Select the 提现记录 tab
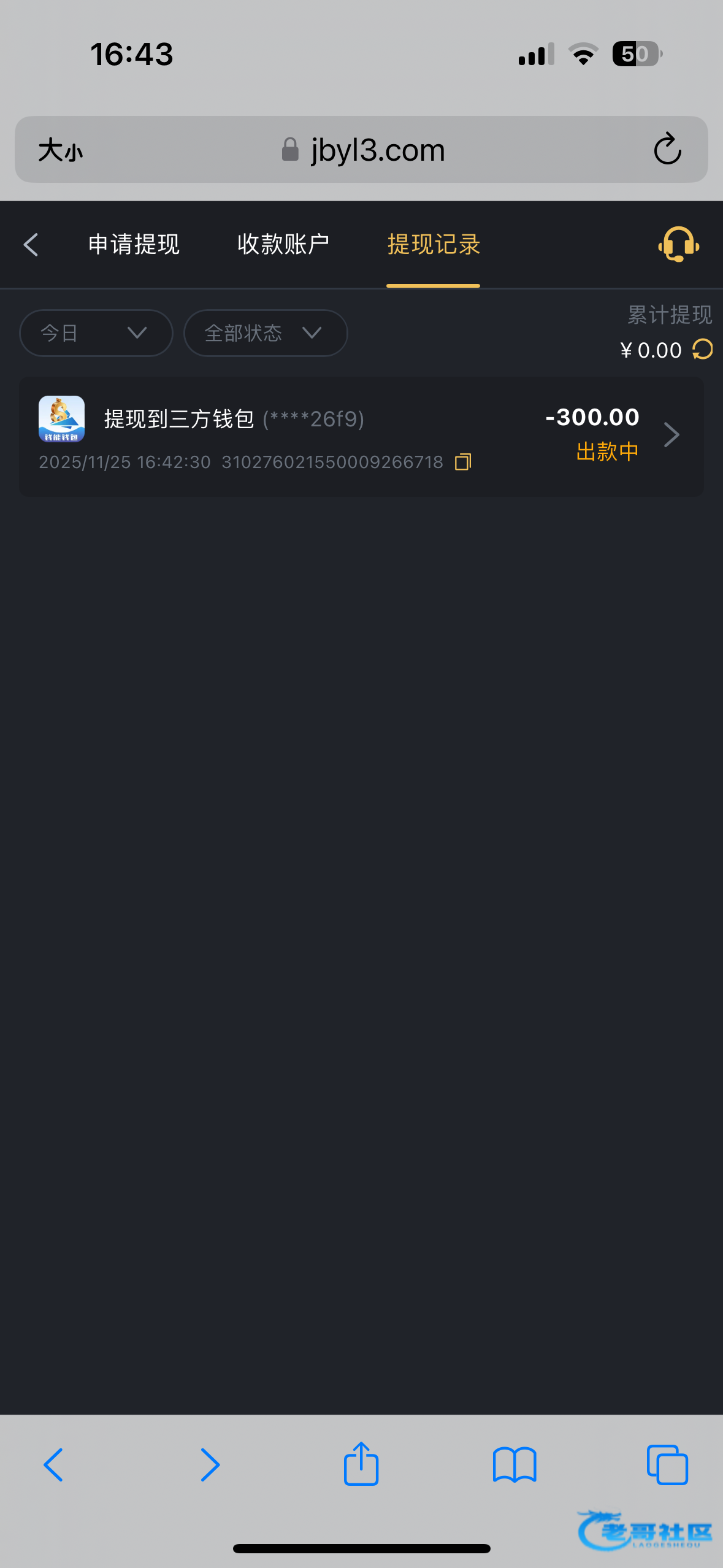 [434, 244]
